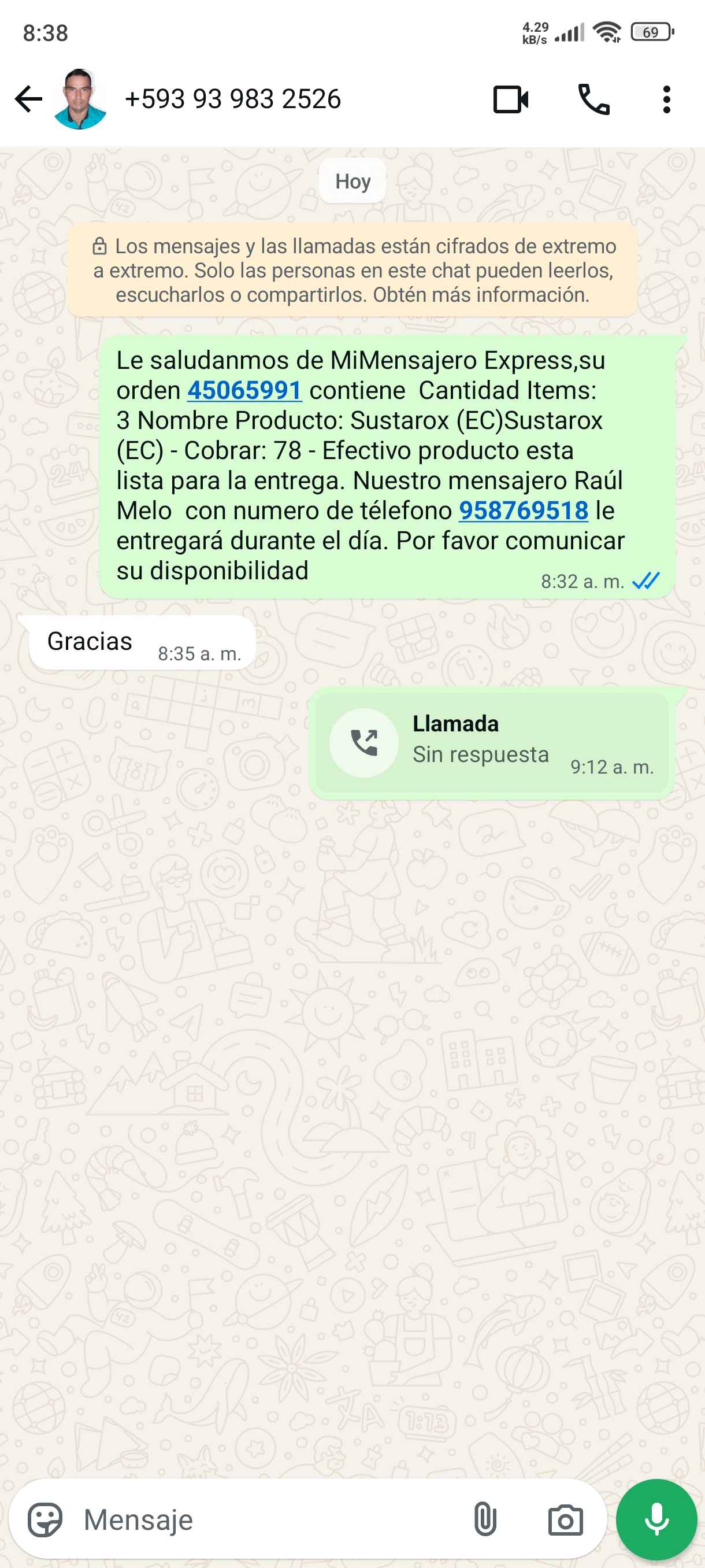Start a video call

(510, 99)
